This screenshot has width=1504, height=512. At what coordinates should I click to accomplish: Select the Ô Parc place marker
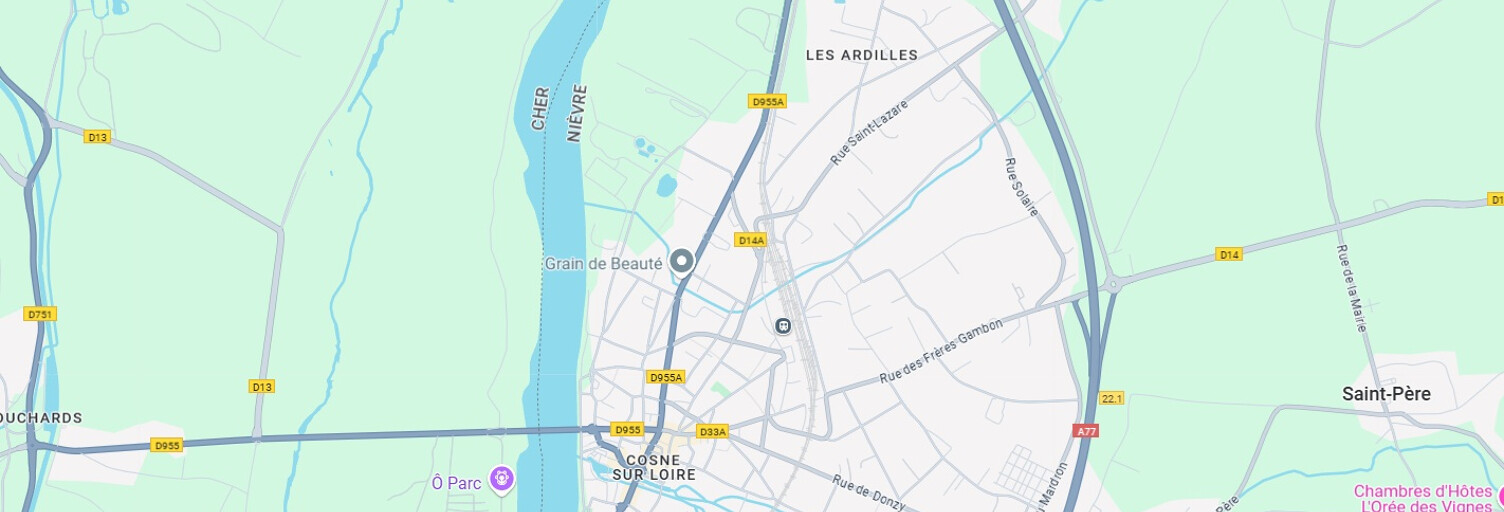coord(501,478)
